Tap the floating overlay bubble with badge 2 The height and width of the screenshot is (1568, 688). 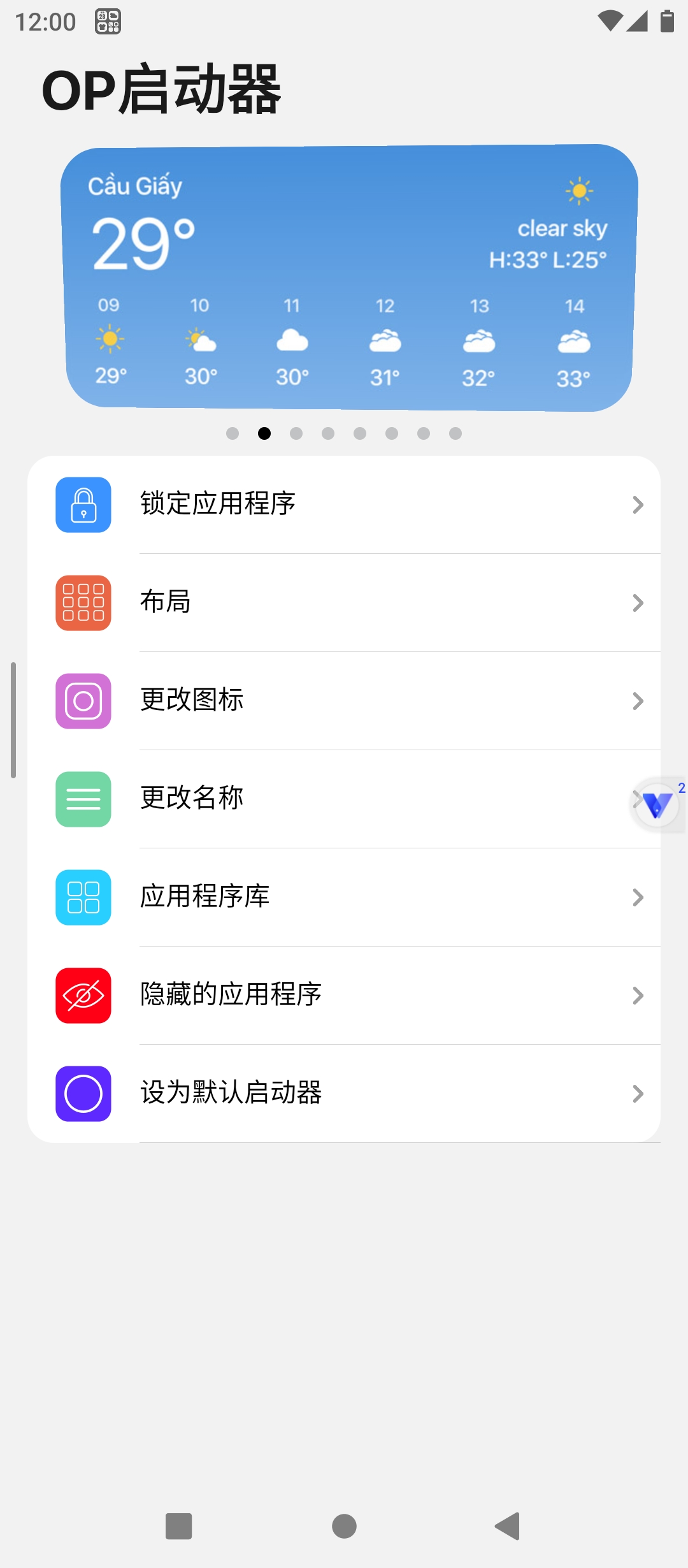[657, 805]
